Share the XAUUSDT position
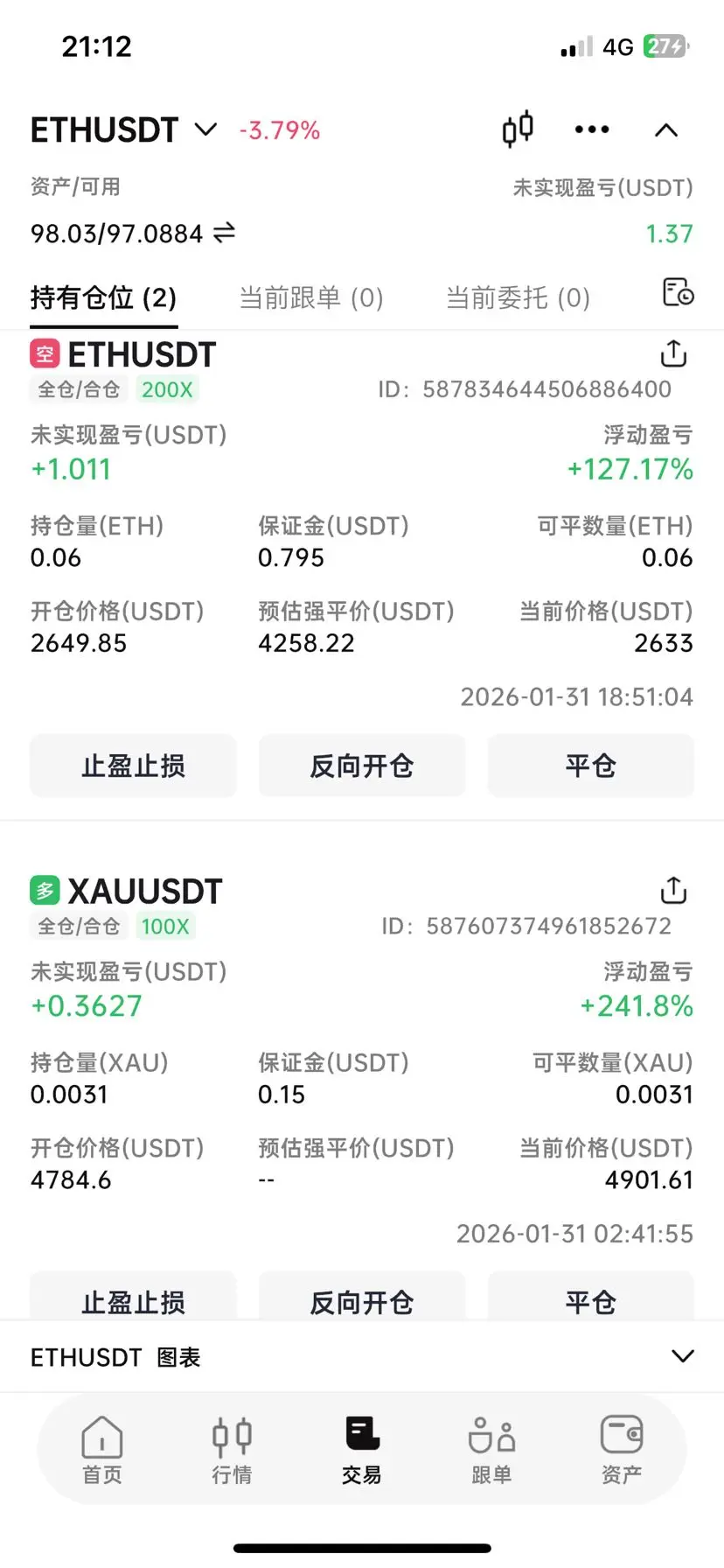This screenshot has width=724, height=1568. click(x=673, y=890)
